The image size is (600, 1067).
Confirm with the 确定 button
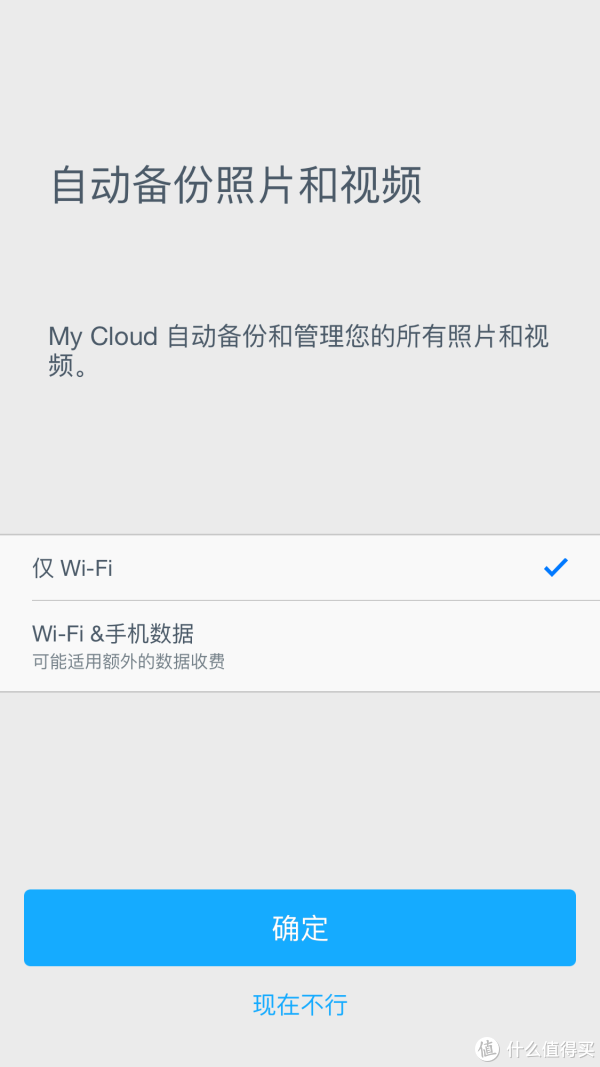point(300,928)
